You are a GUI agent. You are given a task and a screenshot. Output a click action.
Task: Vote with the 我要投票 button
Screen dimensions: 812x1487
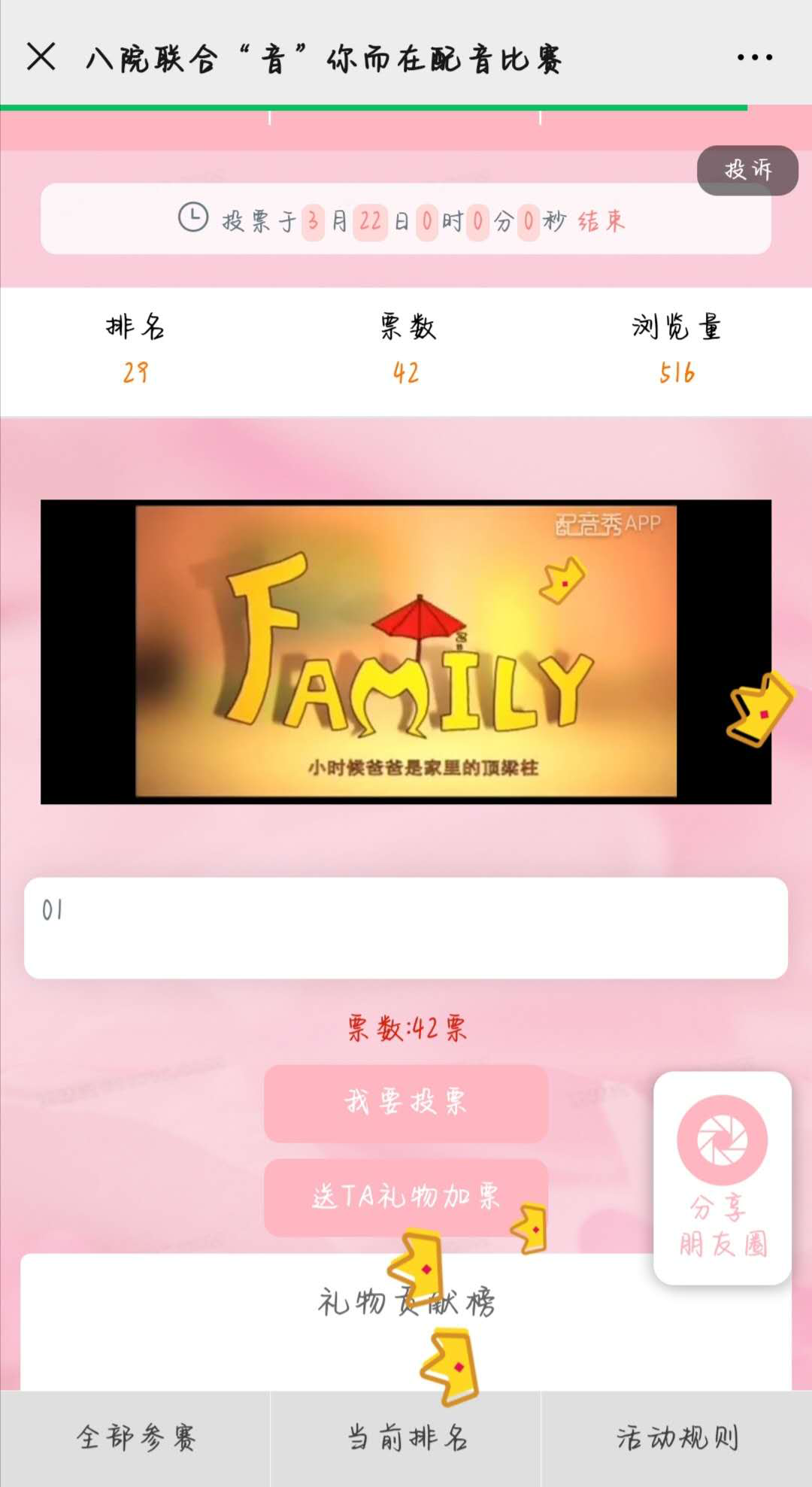click(x=406, y=1103)
